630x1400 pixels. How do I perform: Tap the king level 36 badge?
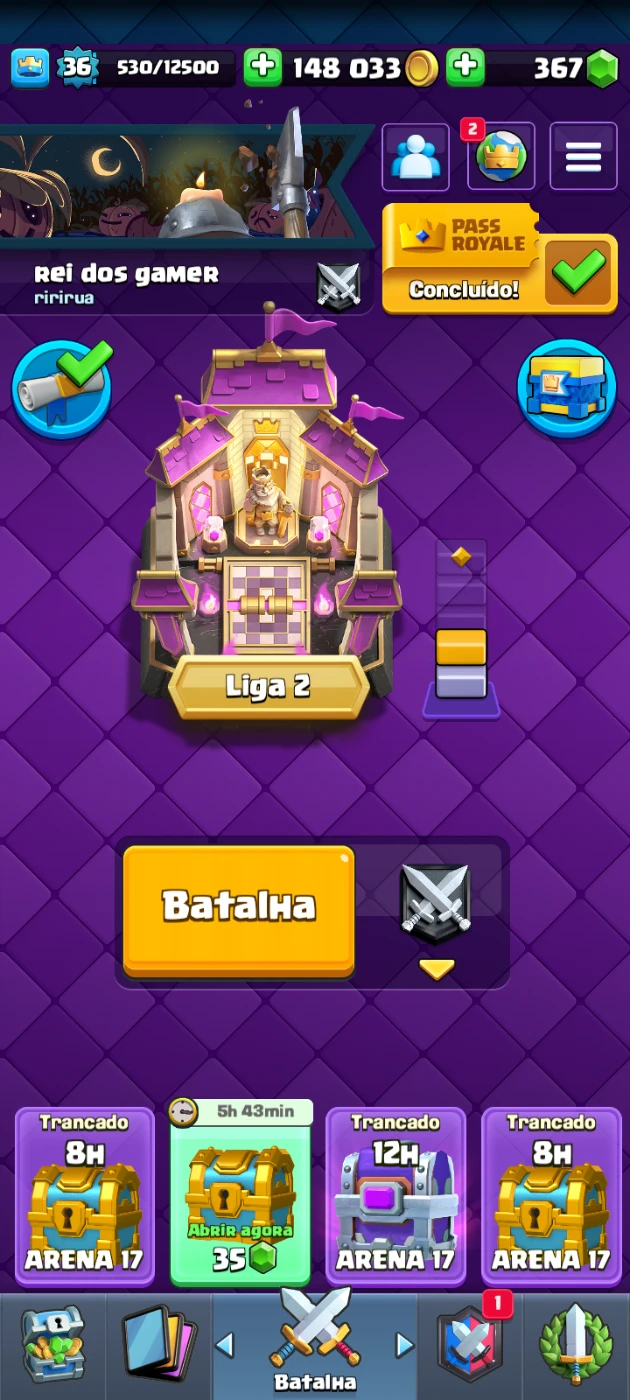(x=76, y=67)
